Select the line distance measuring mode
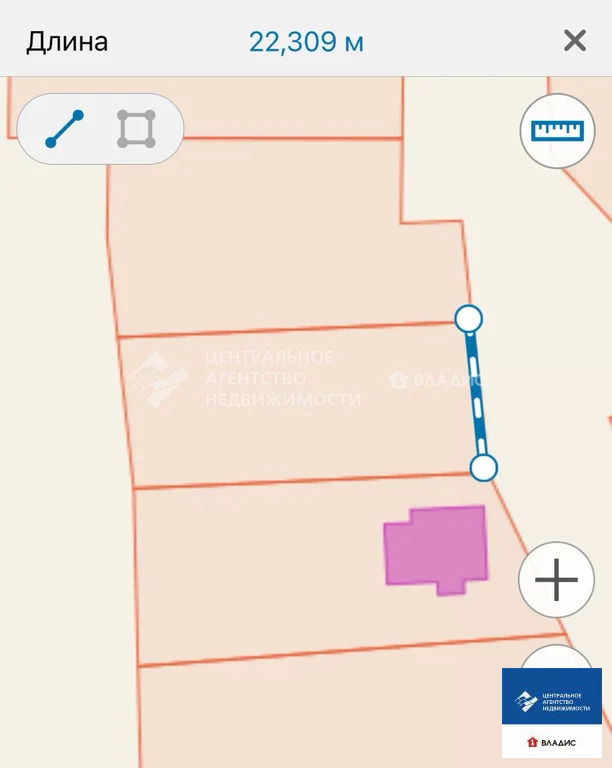The height and width of the screenshot is (768, 612). click(x=65, y=129)
